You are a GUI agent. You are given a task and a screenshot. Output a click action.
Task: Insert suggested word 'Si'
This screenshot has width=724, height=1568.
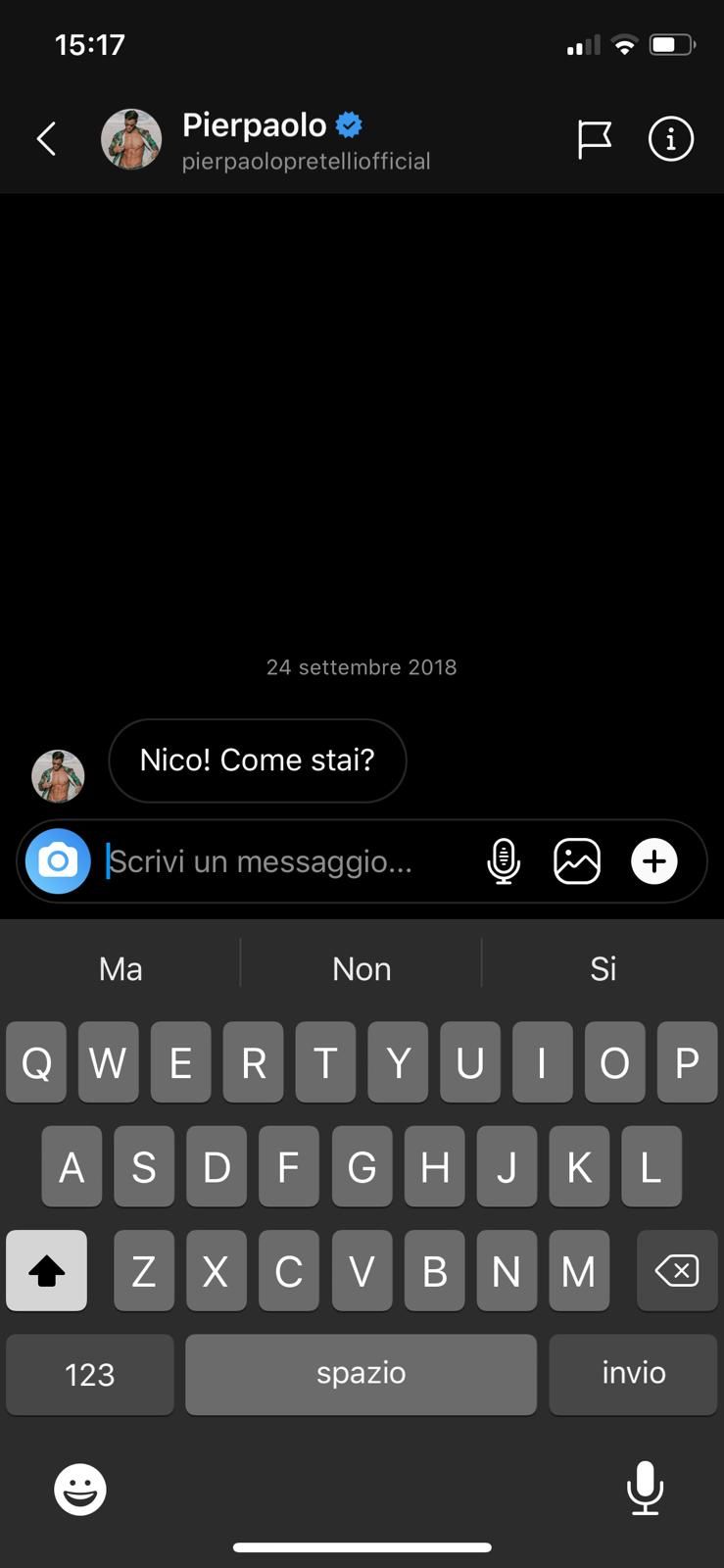point(603,968)
